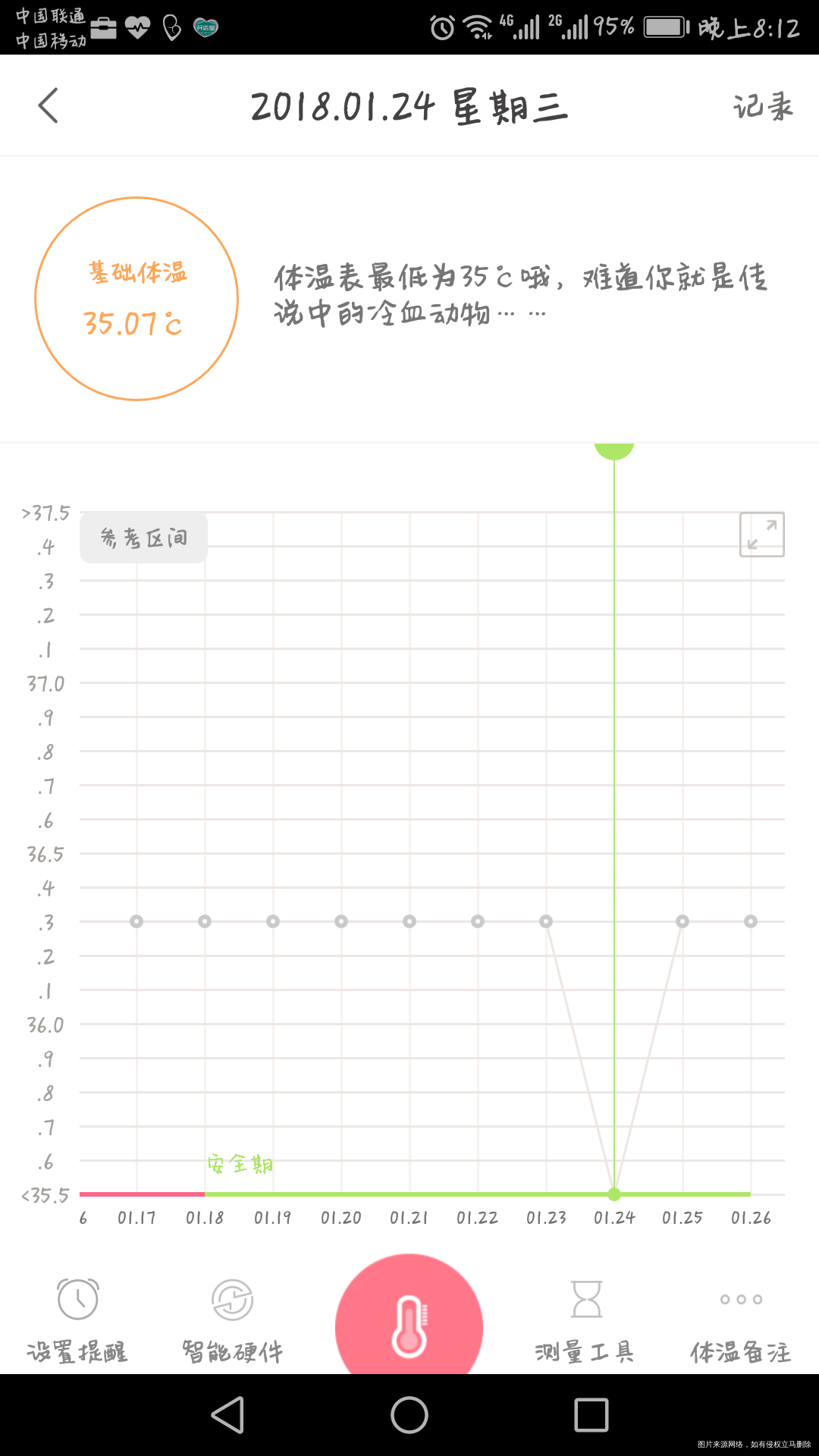
Task: Open 设置提醒 reminder settings
Action: tap(77, 1319)
